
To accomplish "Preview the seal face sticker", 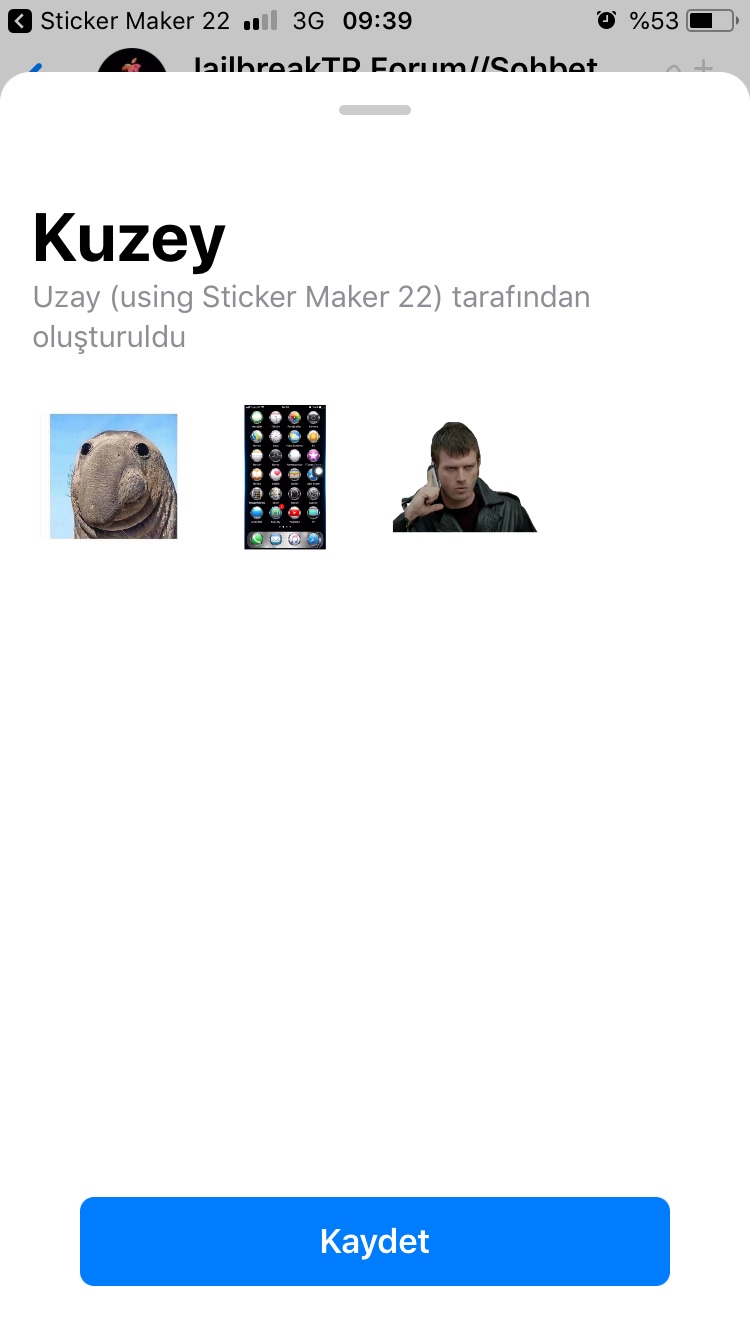I will 113,476.
